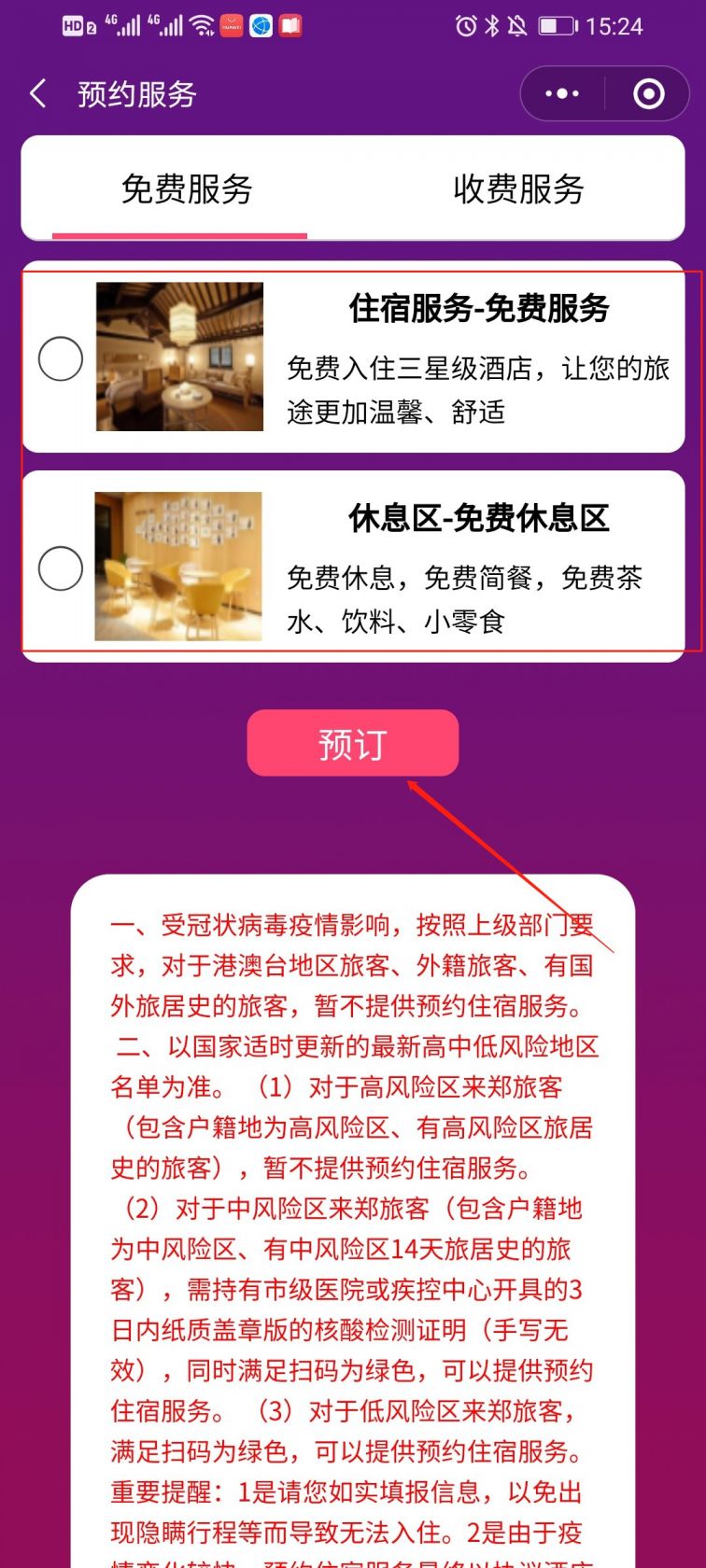Switch to the 收费服务 tab

point(518,189)
